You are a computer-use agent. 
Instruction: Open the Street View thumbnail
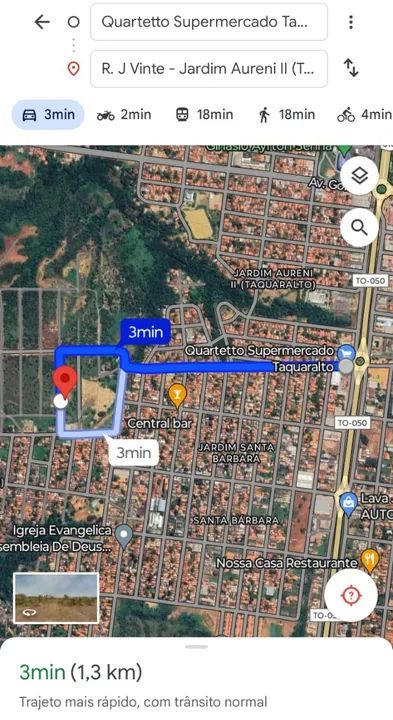click(56, 598)
